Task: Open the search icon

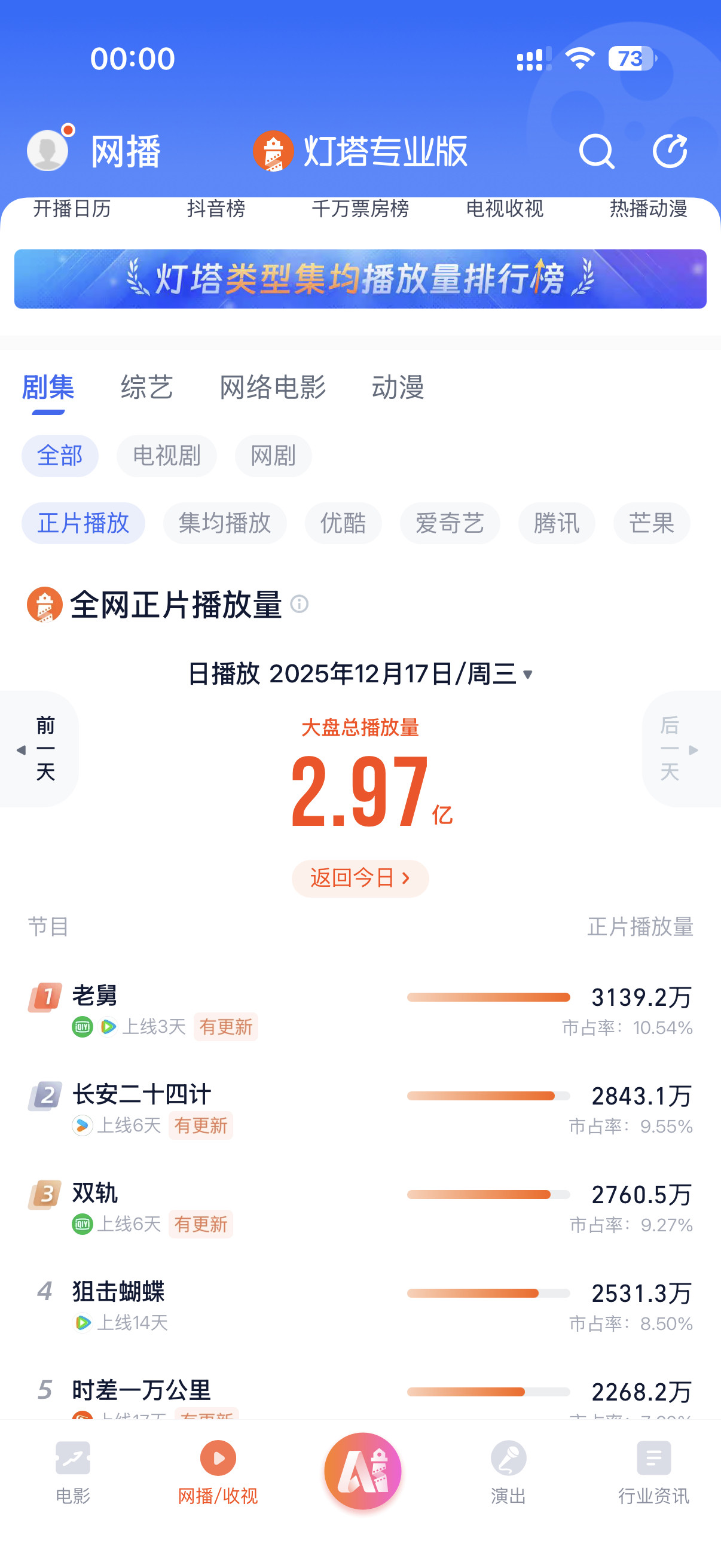Action: pyautogui.click(x=597, y=152)
